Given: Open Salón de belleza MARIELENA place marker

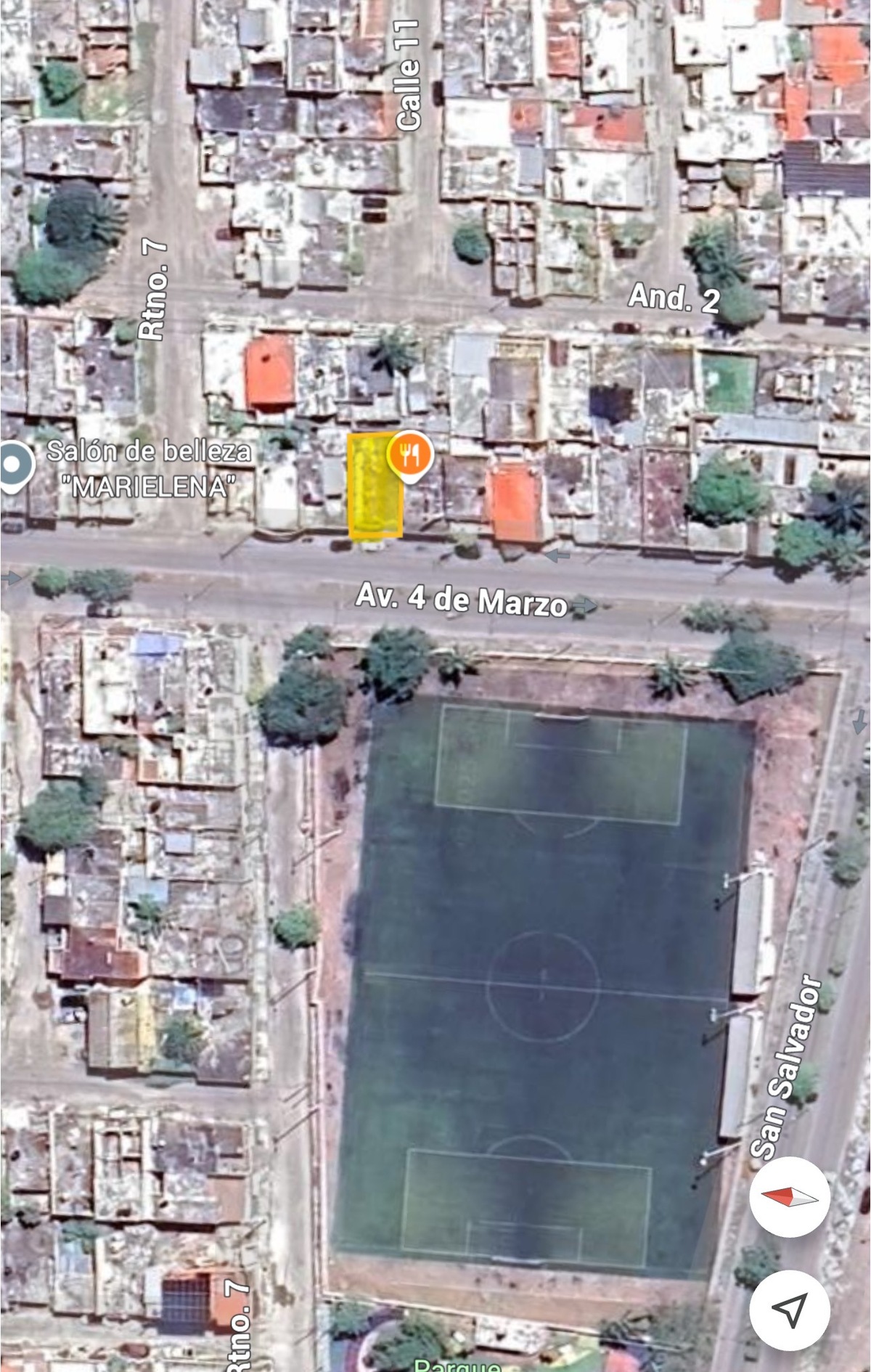Looking at the screenshot, I should point(13,465).
